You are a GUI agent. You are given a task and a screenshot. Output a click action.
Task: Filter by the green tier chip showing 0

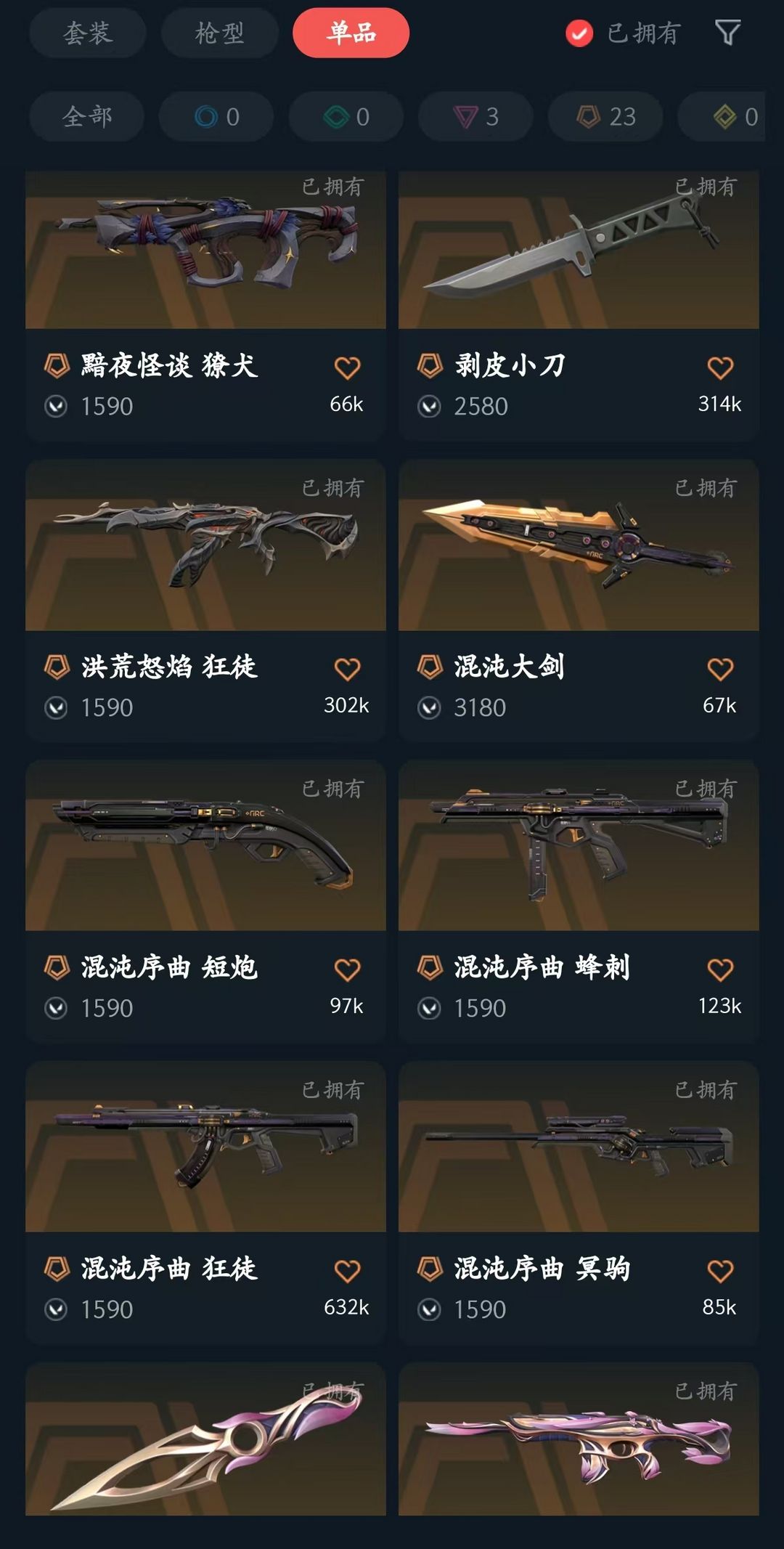[346, 116]
